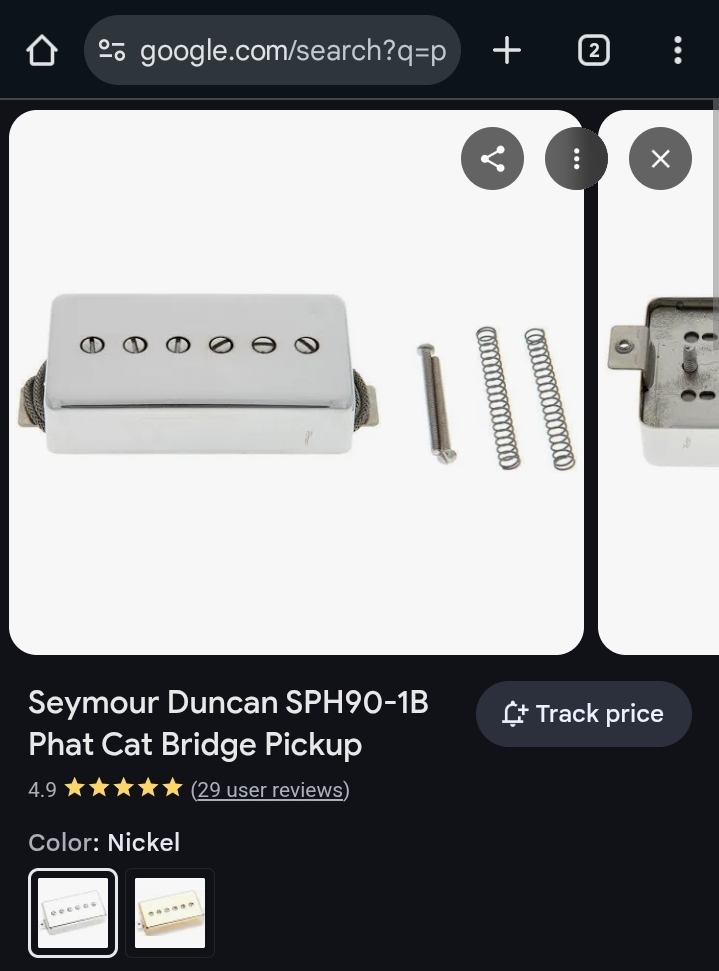This screenshot has width=719, height=971.
Task: Open a new browser tab
Action: tap(507, 50)
